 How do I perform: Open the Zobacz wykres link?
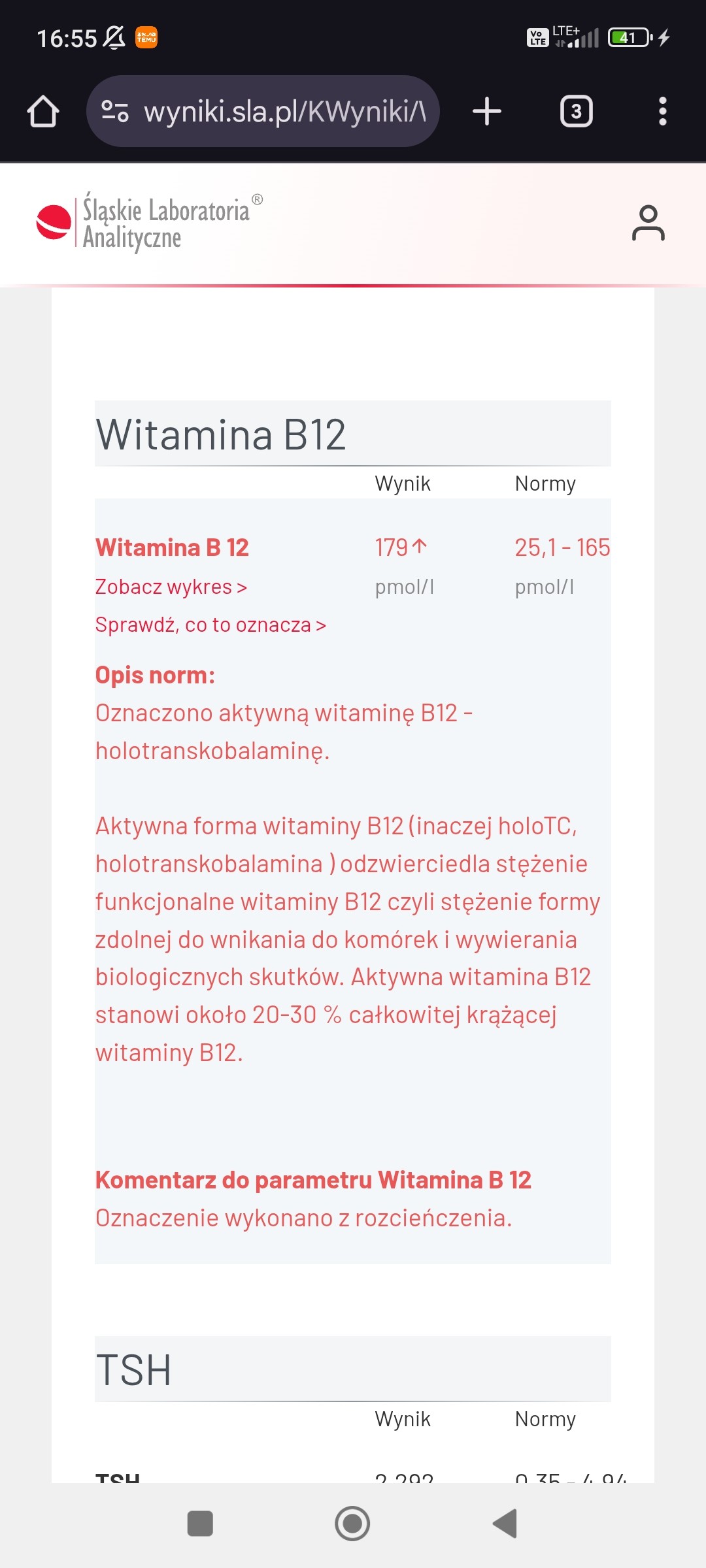click(171, 587)
